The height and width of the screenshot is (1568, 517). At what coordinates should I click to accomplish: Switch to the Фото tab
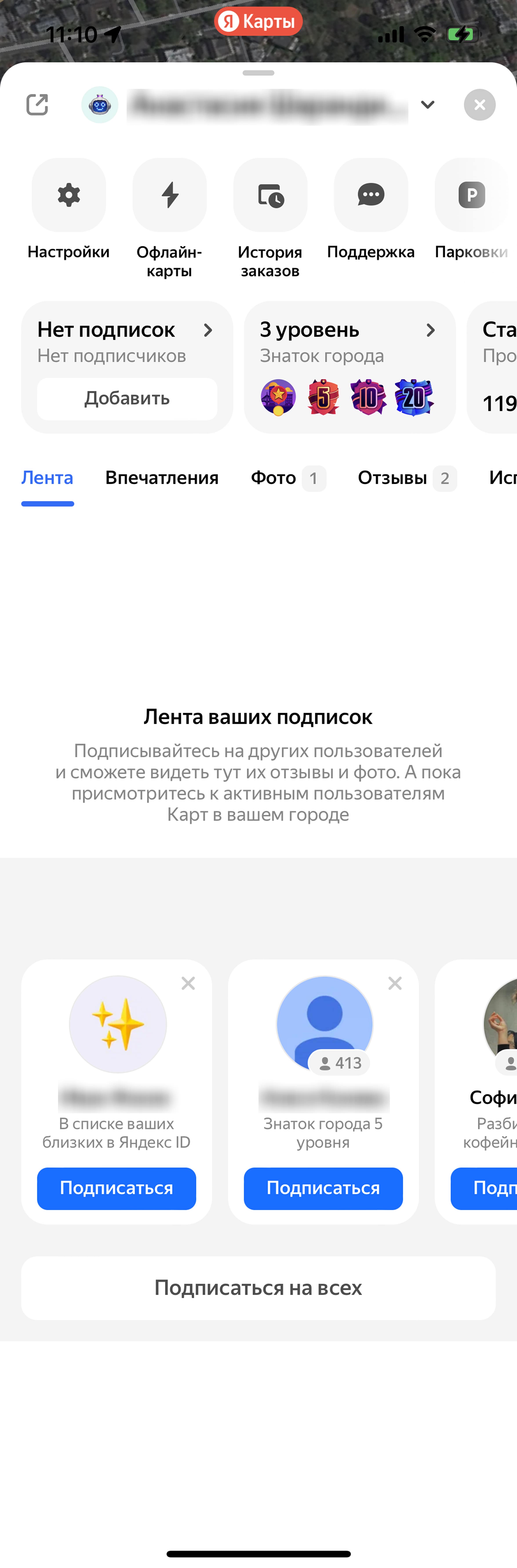pyautogui.click(x=288, y=478)
